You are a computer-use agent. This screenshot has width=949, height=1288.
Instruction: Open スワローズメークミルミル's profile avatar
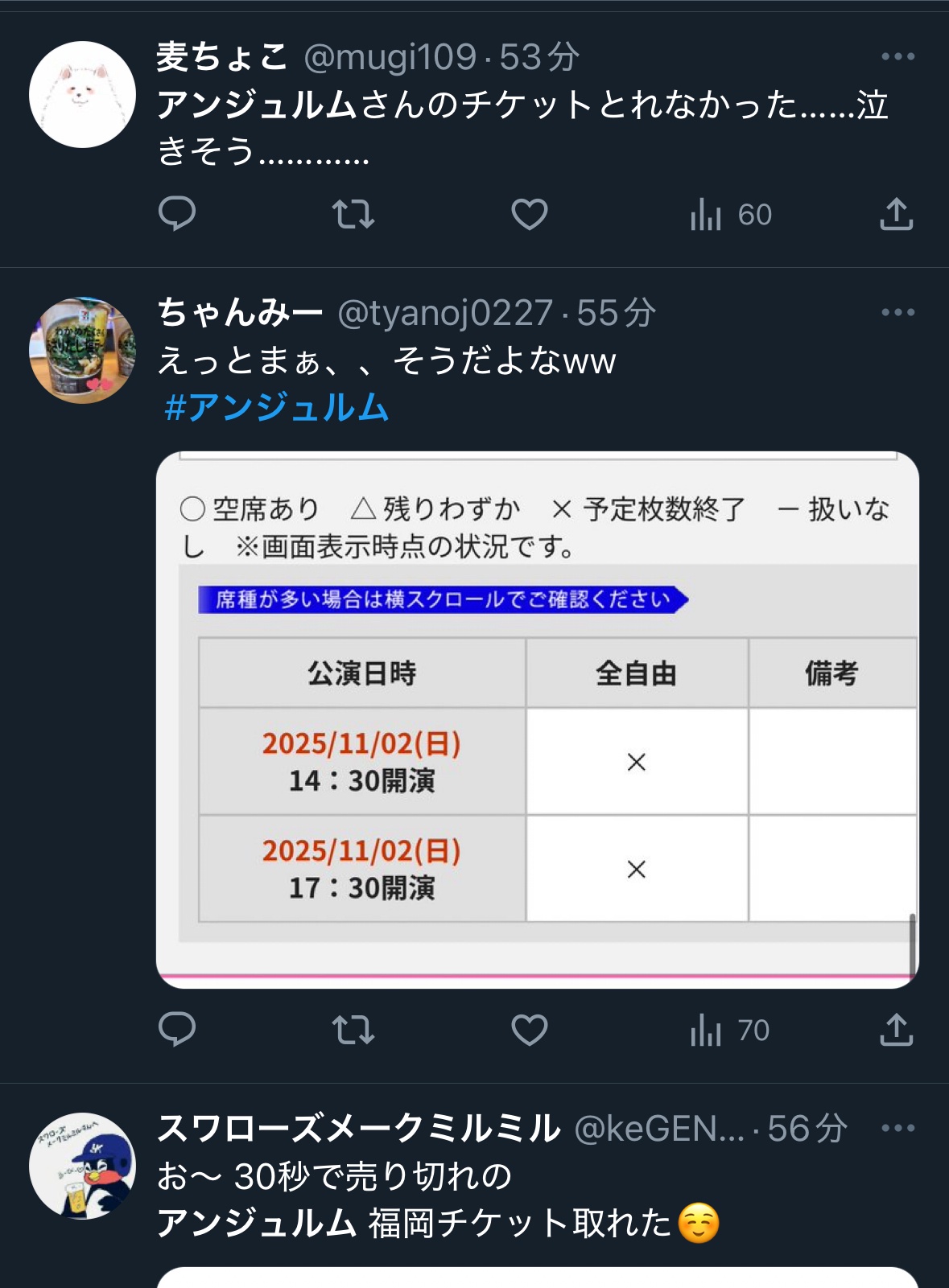pos(82,1166)
